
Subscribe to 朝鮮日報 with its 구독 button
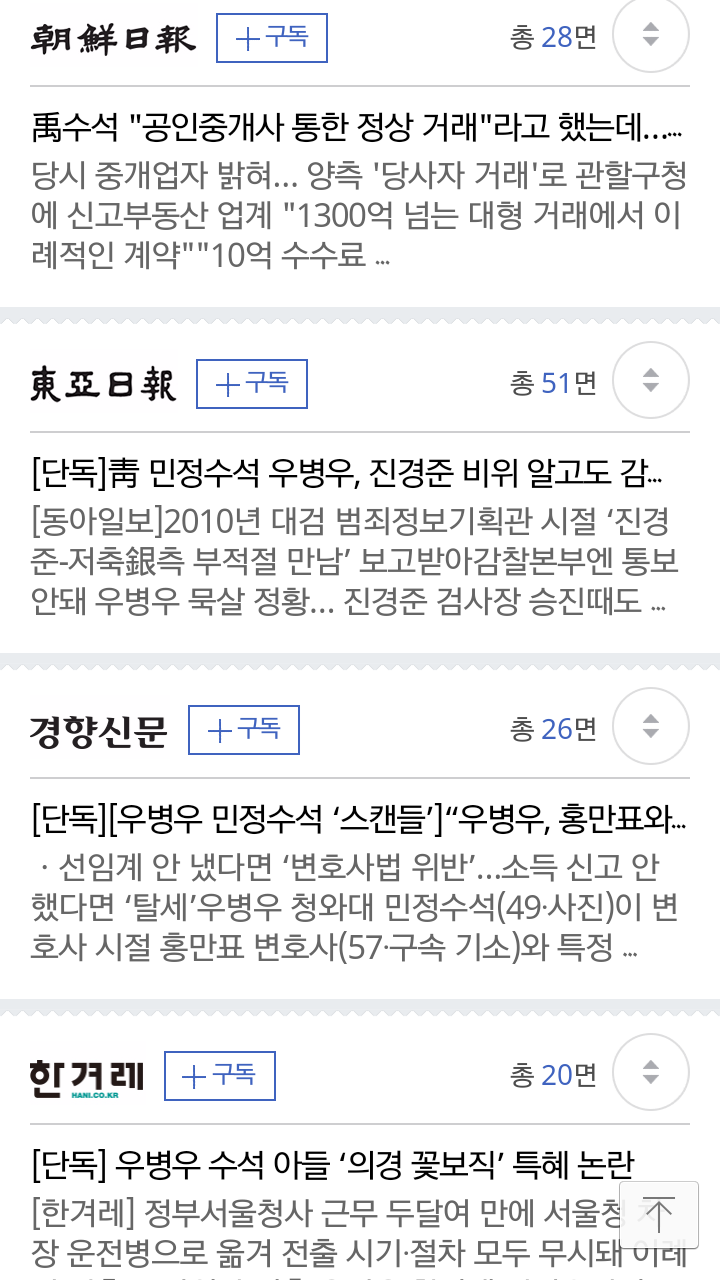pos(272,38)
